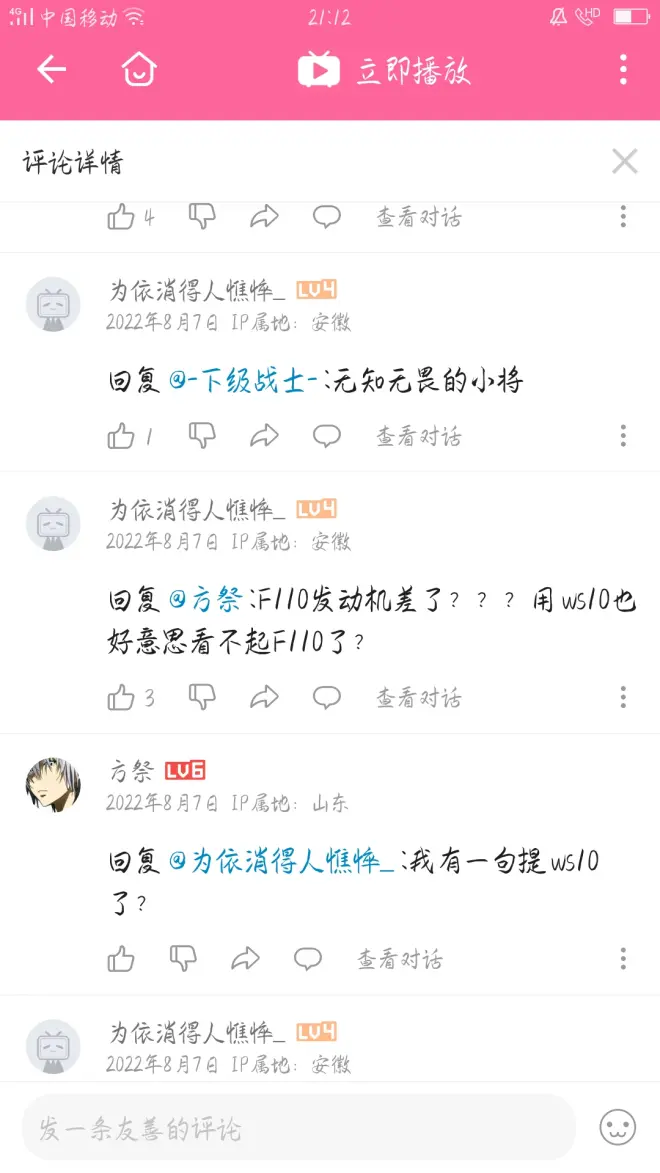Open the @为依消得人憔悴_ mention link

point(281,861)
